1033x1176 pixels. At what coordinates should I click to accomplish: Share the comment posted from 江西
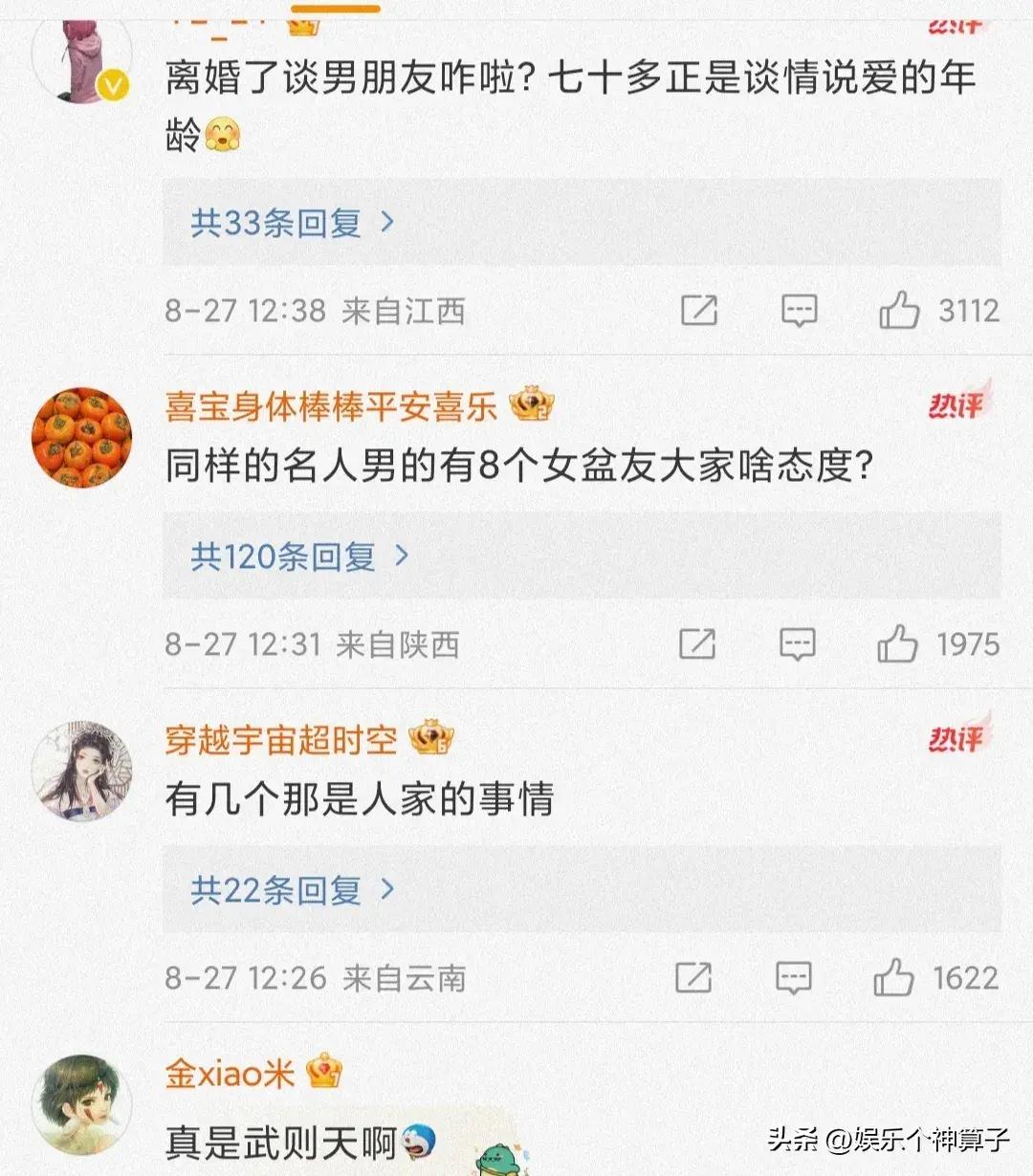point(699,311)
